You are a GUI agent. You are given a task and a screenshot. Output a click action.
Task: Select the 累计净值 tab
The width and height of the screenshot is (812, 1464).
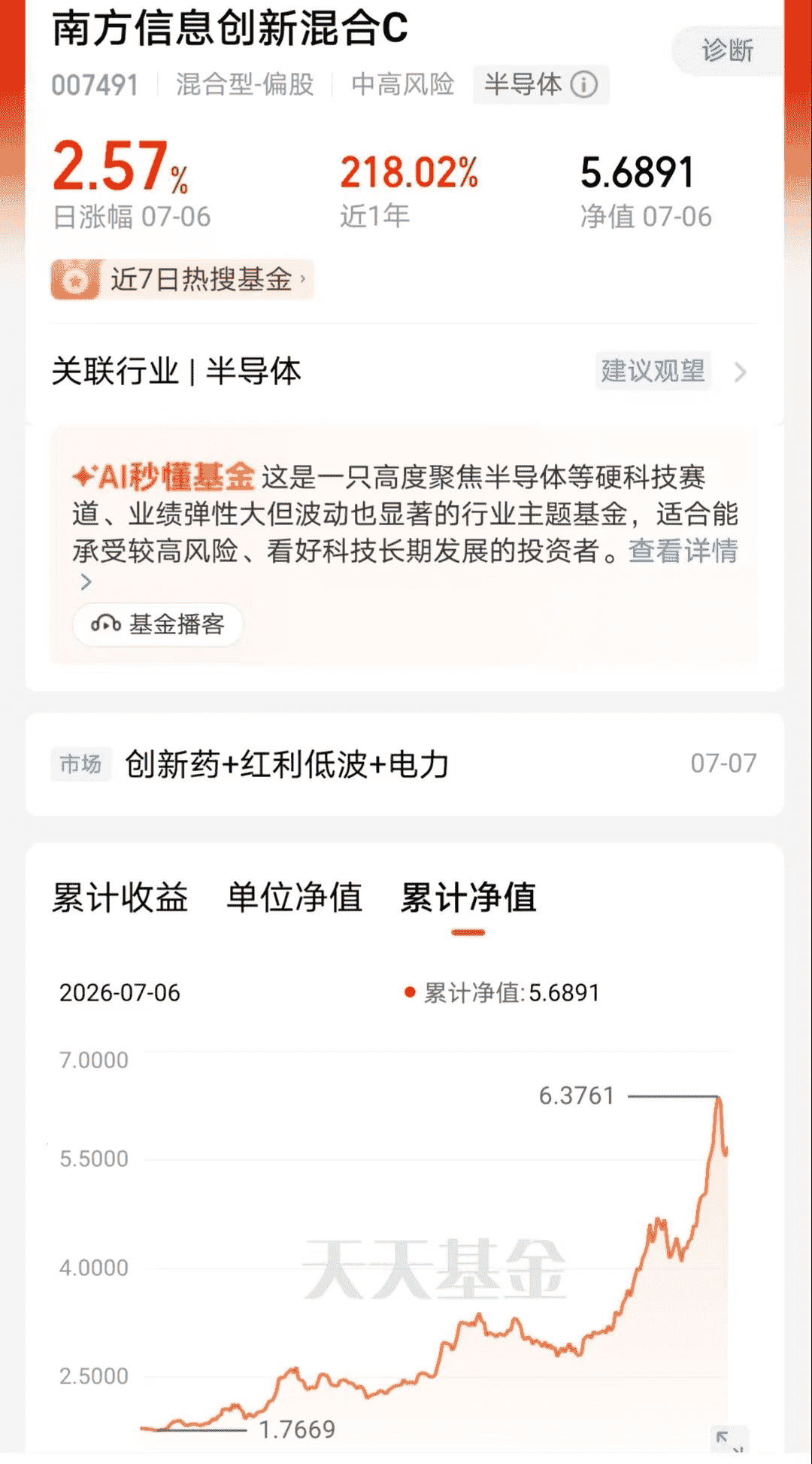click(468, 898)
